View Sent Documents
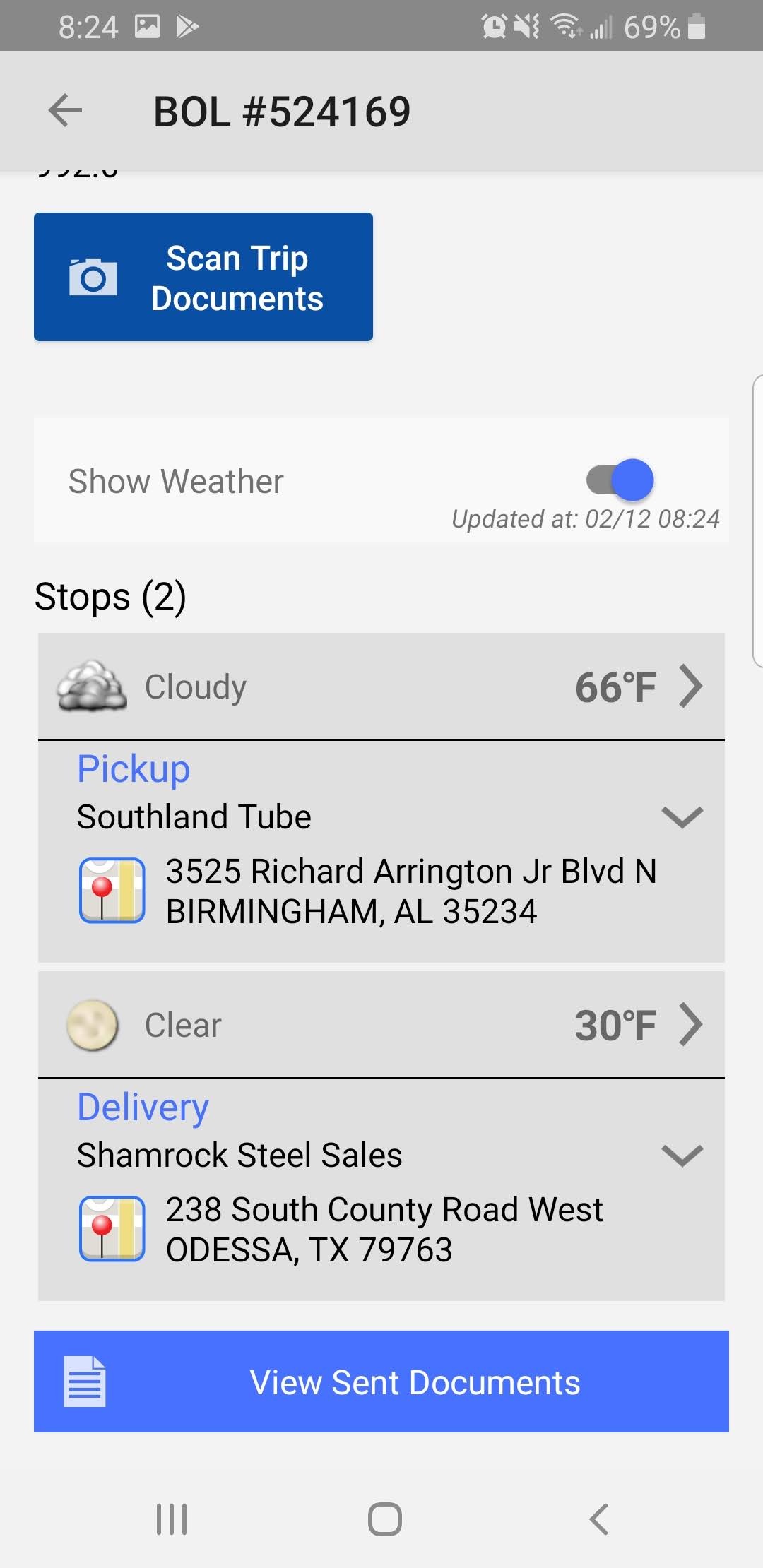 (381, 1382)
